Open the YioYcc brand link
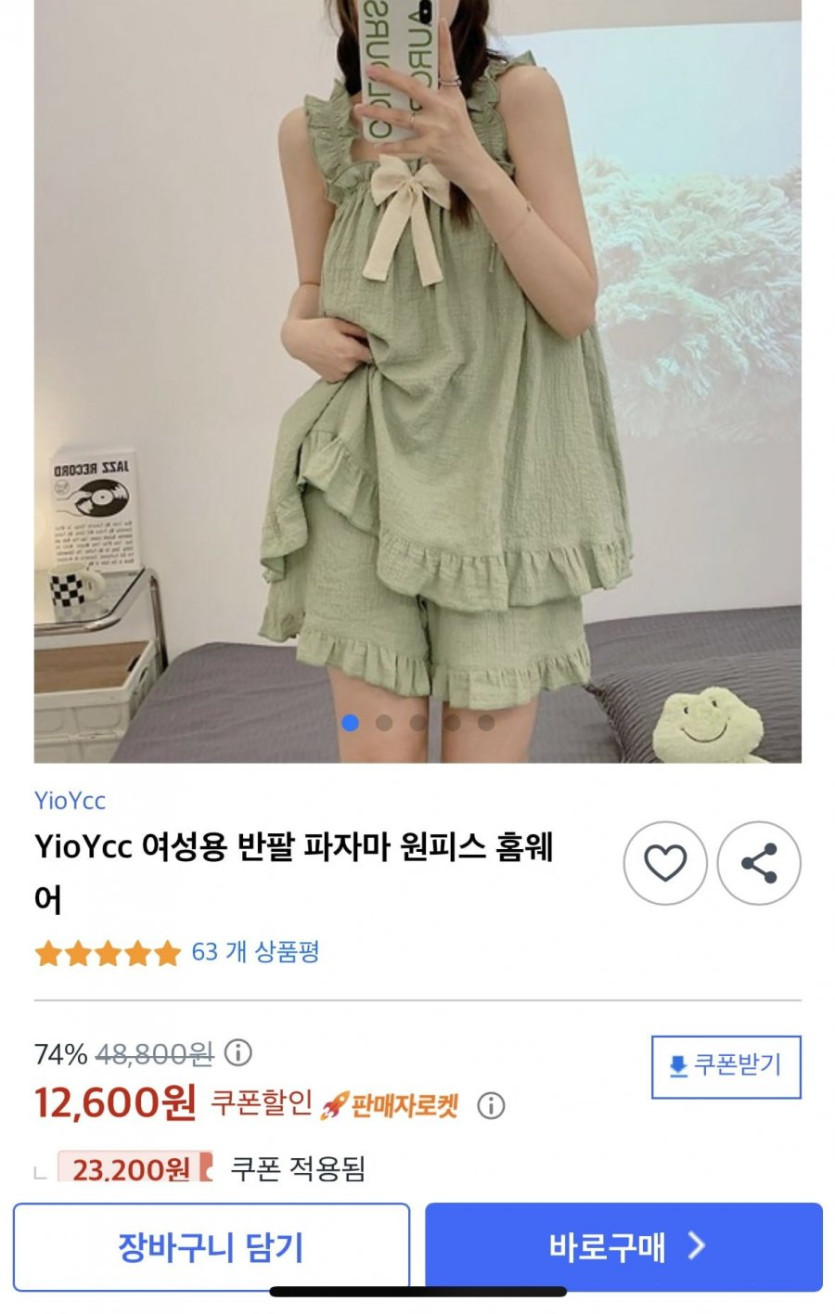 pos(70,800)
